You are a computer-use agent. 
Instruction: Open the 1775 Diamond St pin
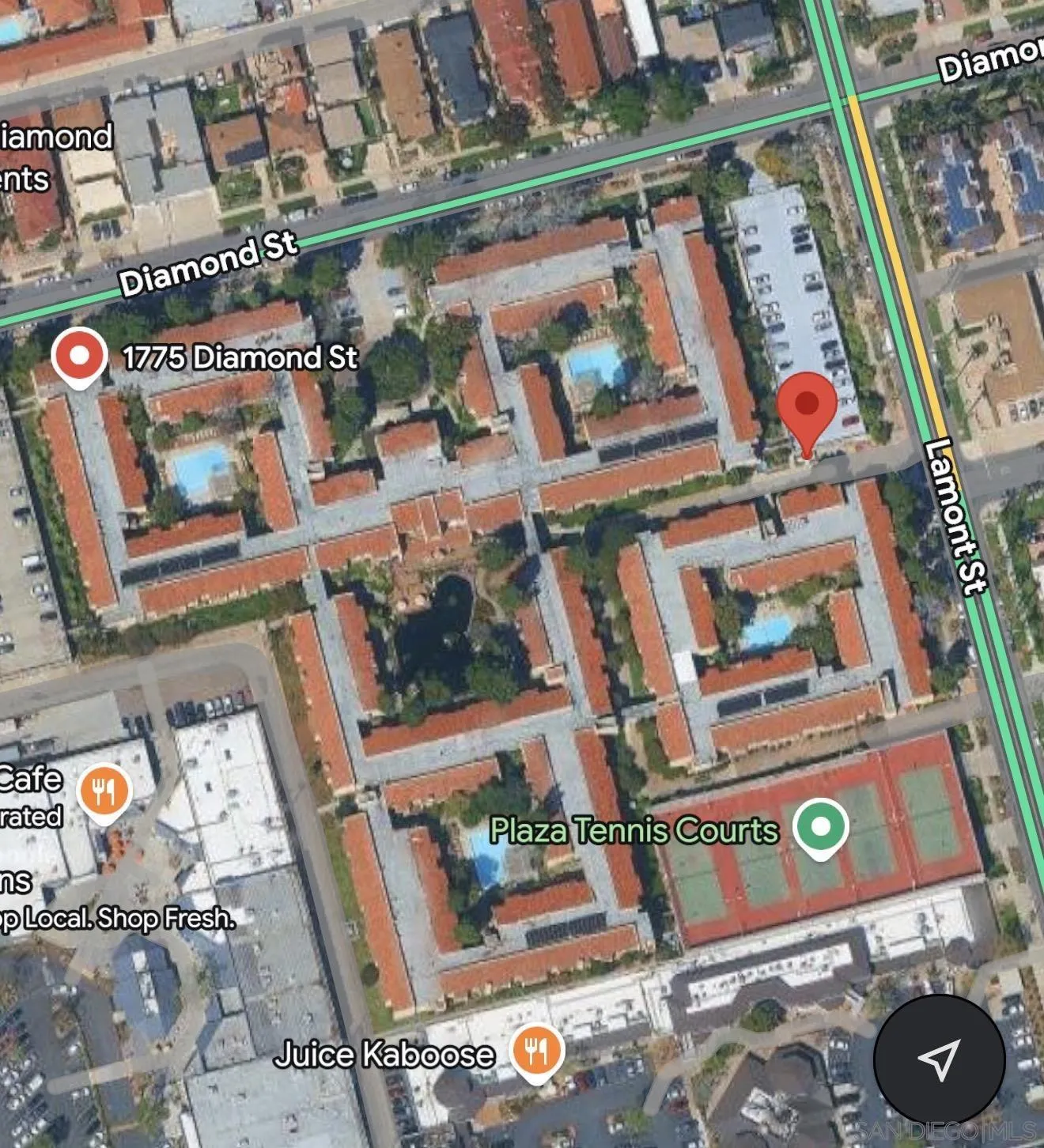(79, 357)
